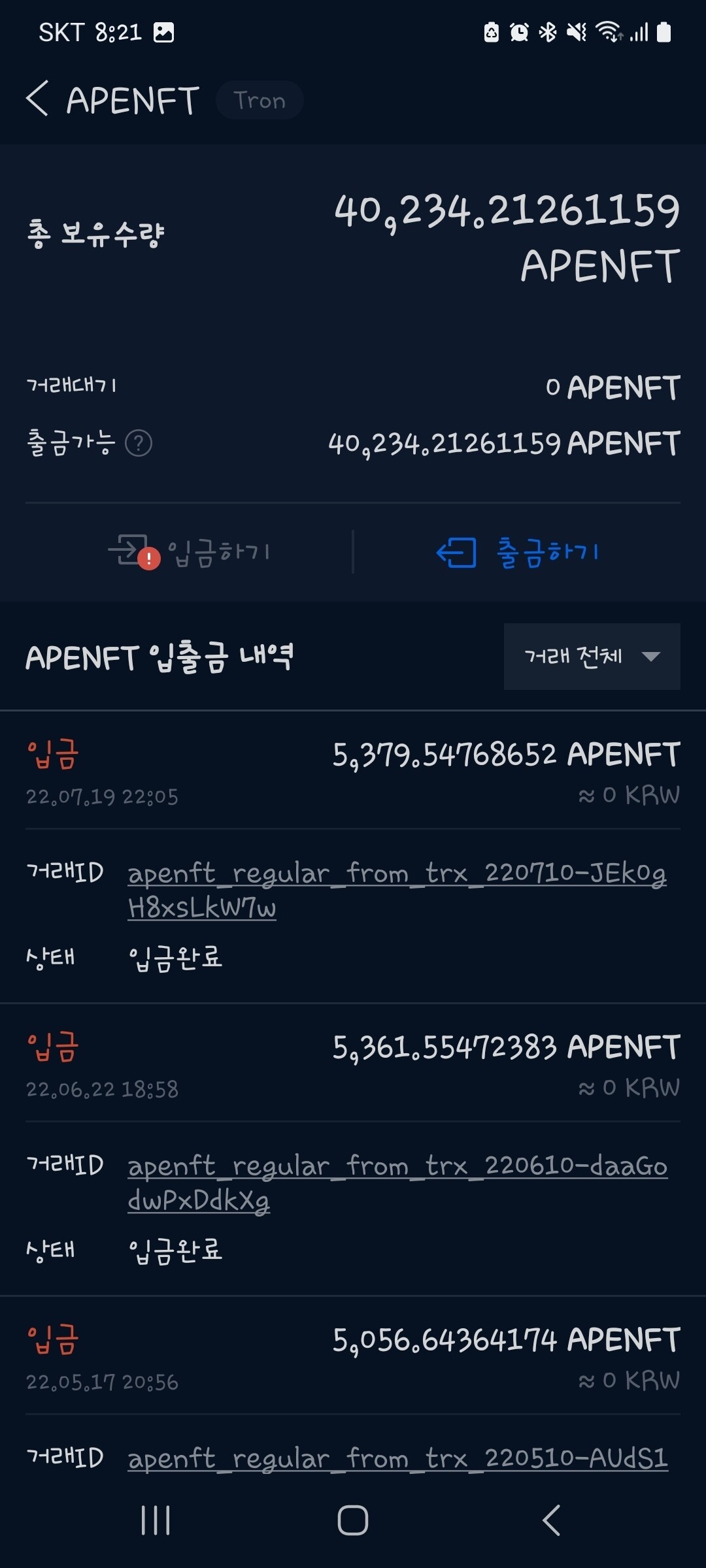Tap the Android home button
The width and height of the screenshot is (706, 1568).
pyautogui.click(x=353, y=1519)
